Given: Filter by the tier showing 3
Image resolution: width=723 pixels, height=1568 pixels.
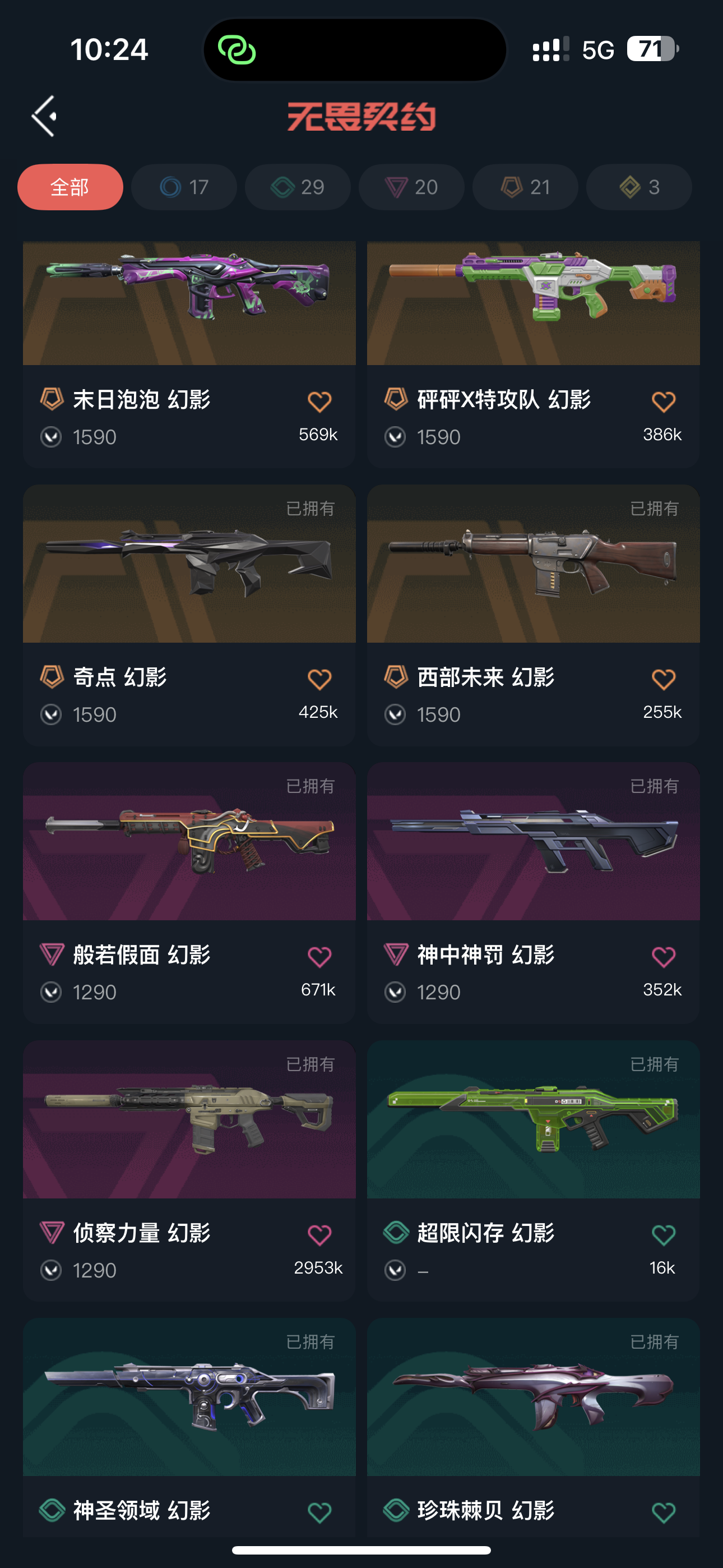Looking at the screenshot, I should click(x=639, y=187).
